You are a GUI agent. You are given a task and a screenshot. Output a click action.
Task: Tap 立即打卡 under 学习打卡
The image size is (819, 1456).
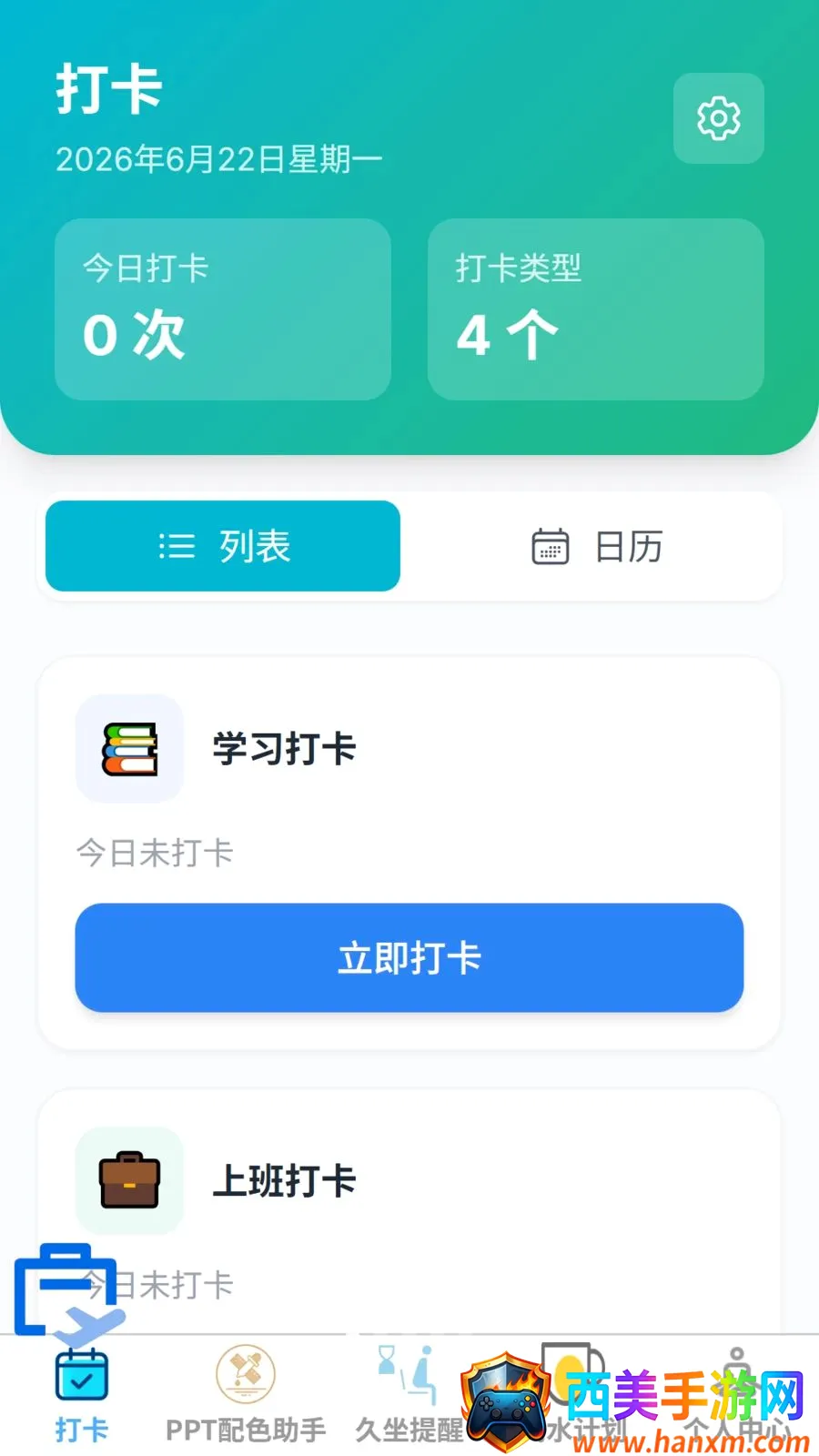click(409, 957)
